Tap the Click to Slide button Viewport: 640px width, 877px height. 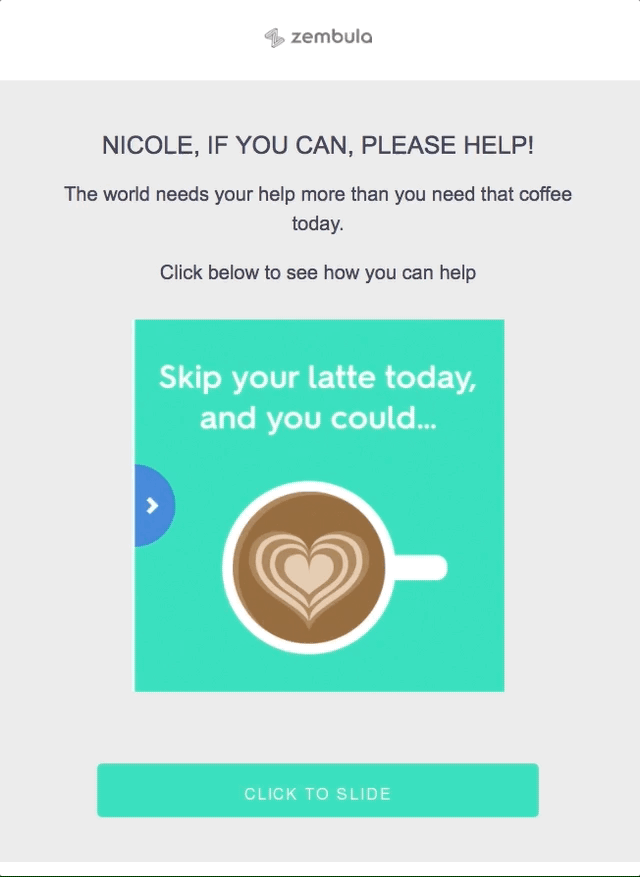(317, 791)
